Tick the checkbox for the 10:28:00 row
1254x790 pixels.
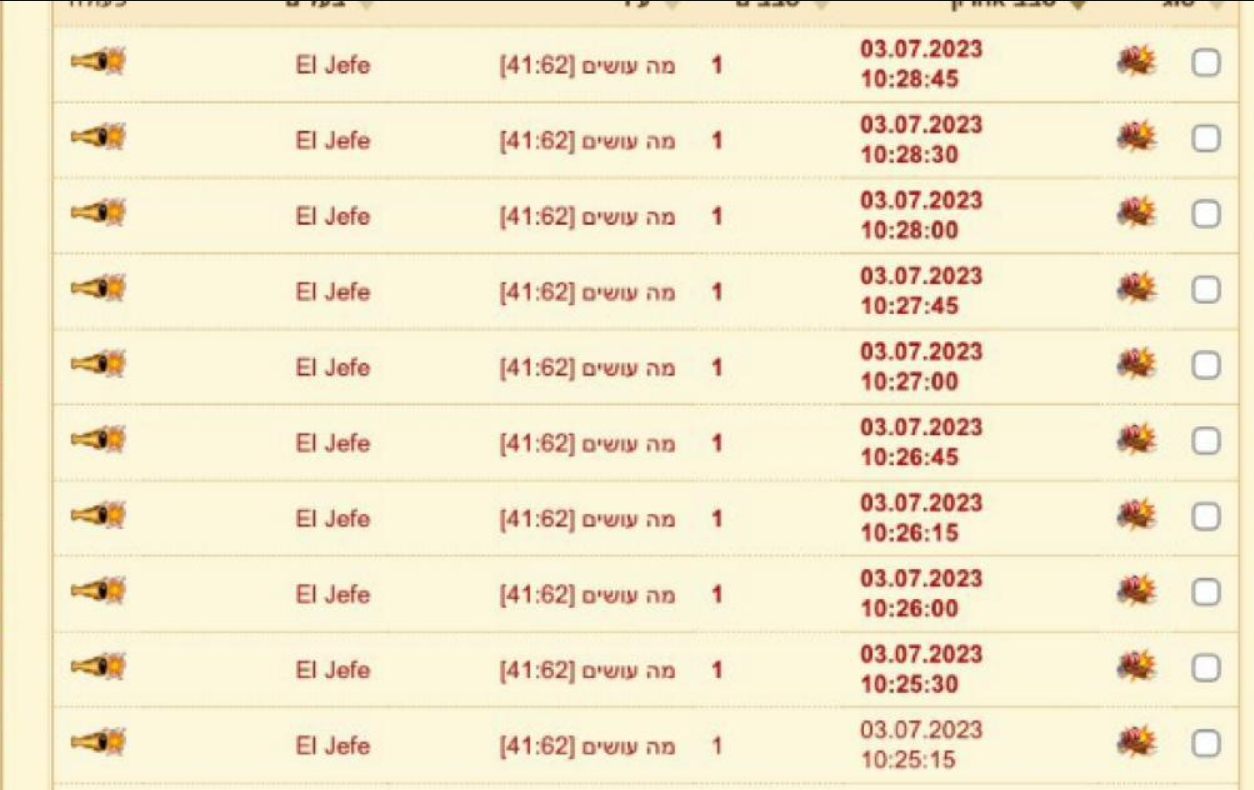pyautogui.click(x=1206, y=215)
